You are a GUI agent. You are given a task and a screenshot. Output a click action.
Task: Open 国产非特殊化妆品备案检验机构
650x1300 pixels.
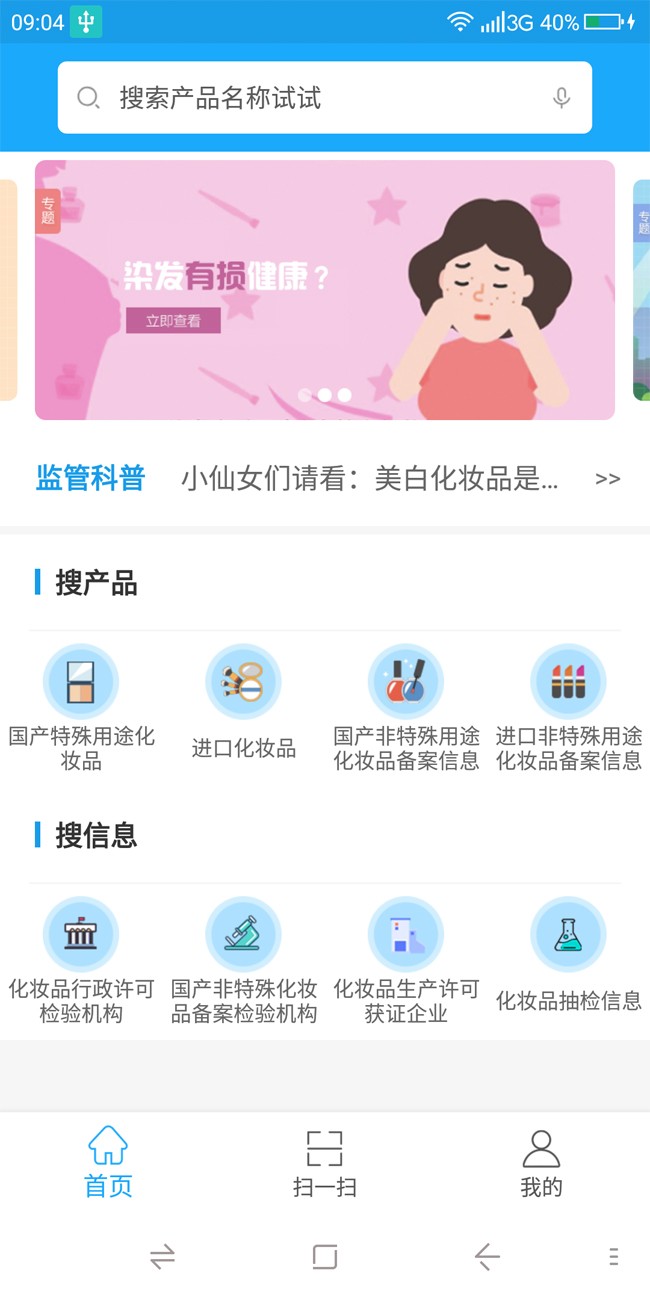point(244,961)
